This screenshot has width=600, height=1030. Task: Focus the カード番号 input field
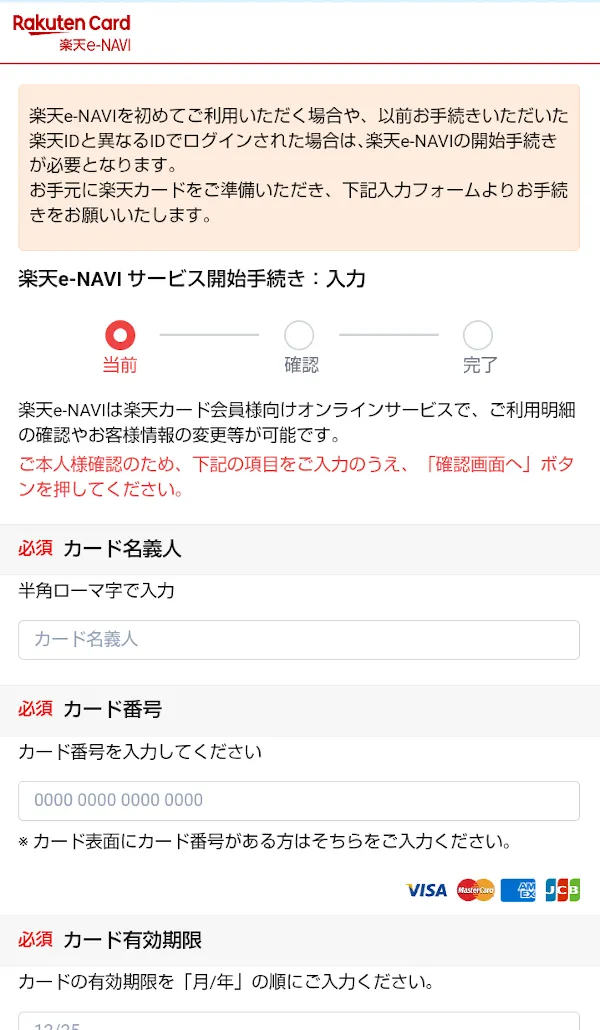299,801
